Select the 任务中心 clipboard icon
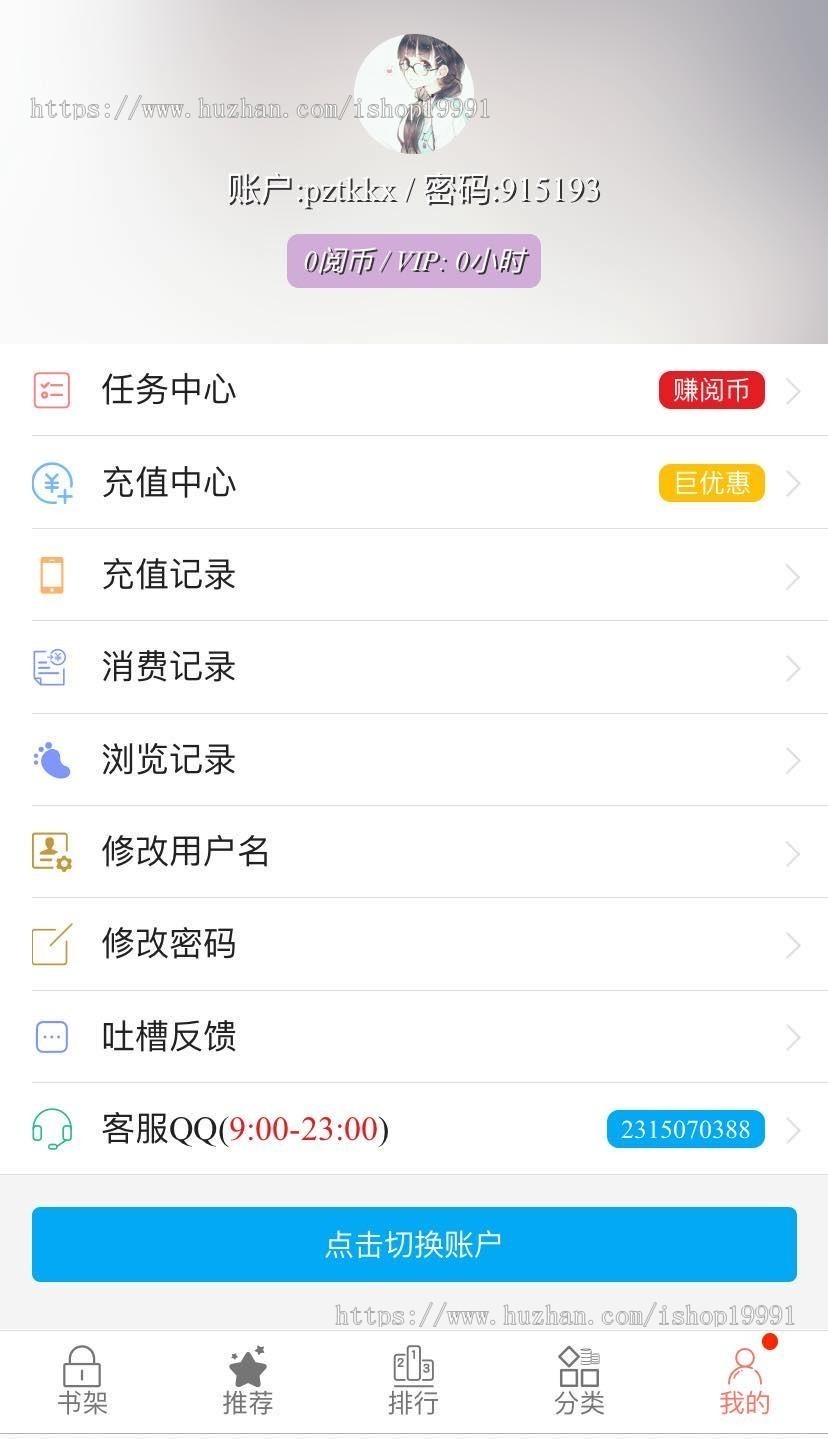Image resolution: width=828 pixels, height=1439 pixels. 52,390
